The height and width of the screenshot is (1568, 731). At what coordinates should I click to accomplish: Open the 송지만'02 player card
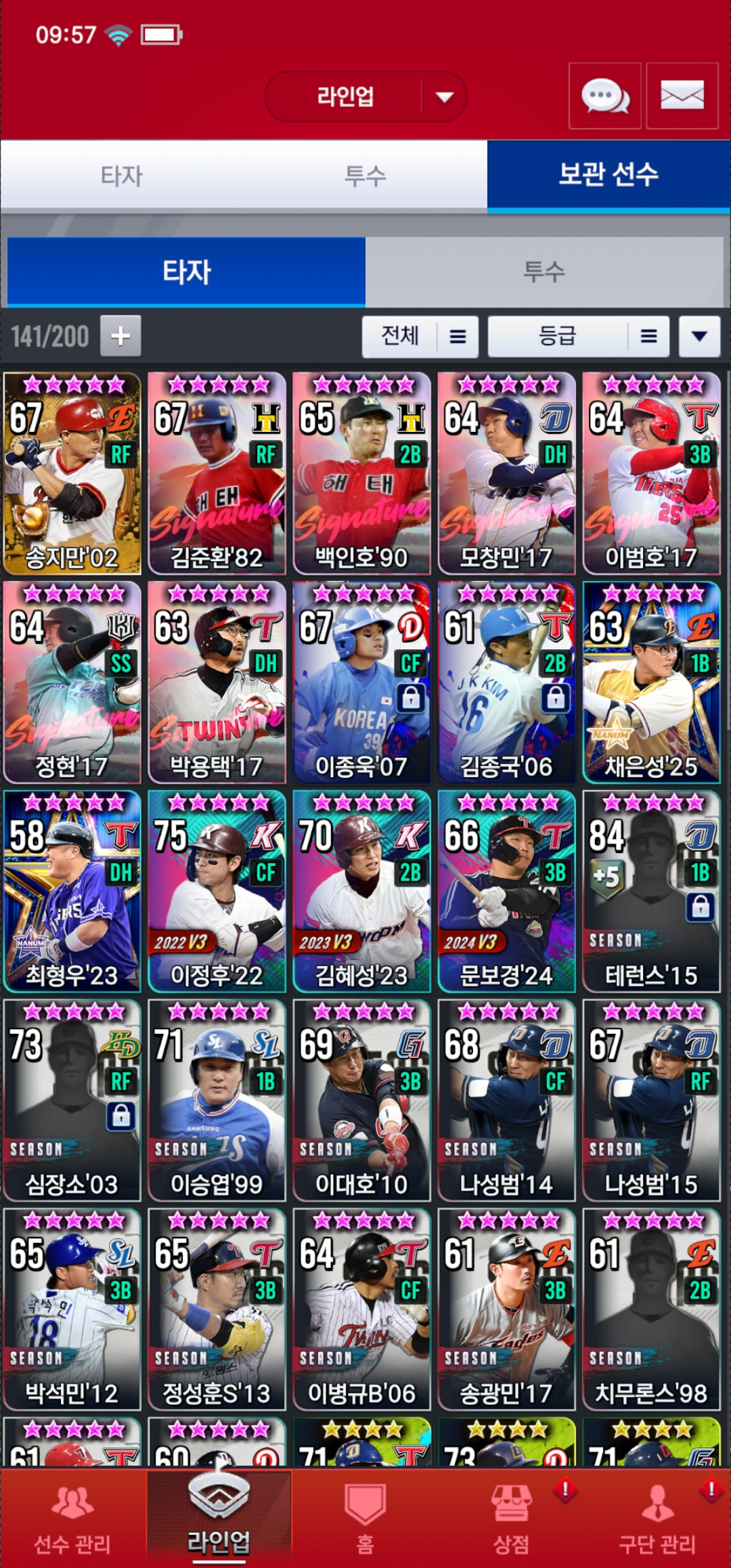coord(72,473)
